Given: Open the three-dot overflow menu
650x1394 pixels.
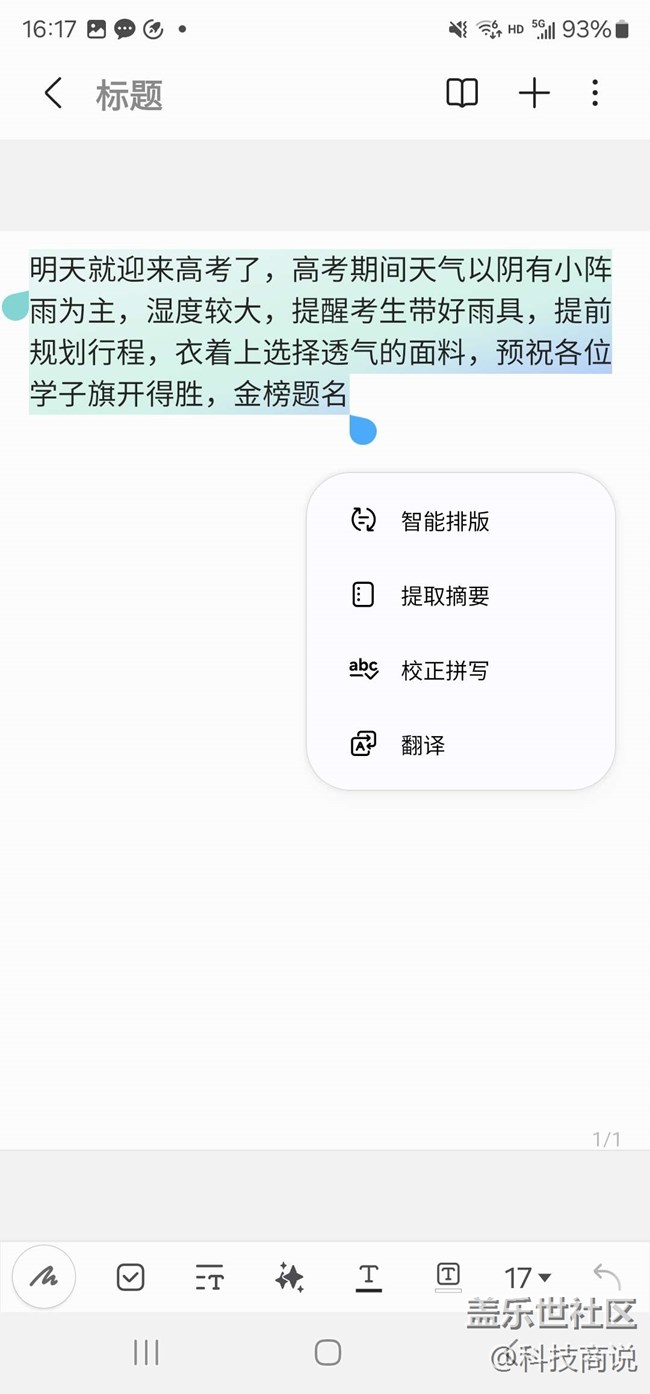Looking at the screenshot, I should (x=595, y=94).
